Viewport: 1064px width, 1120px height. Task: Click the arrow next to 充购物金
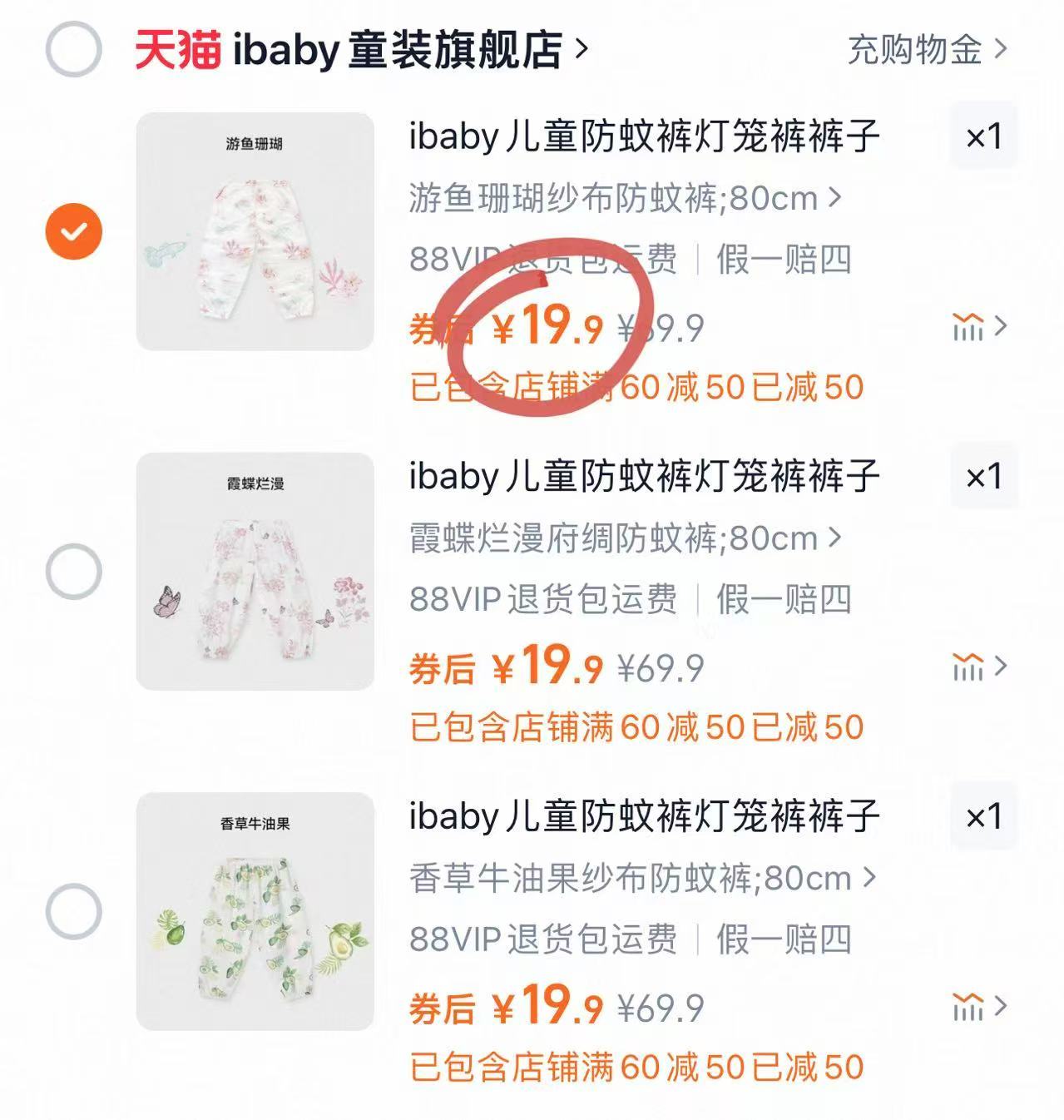998,50
